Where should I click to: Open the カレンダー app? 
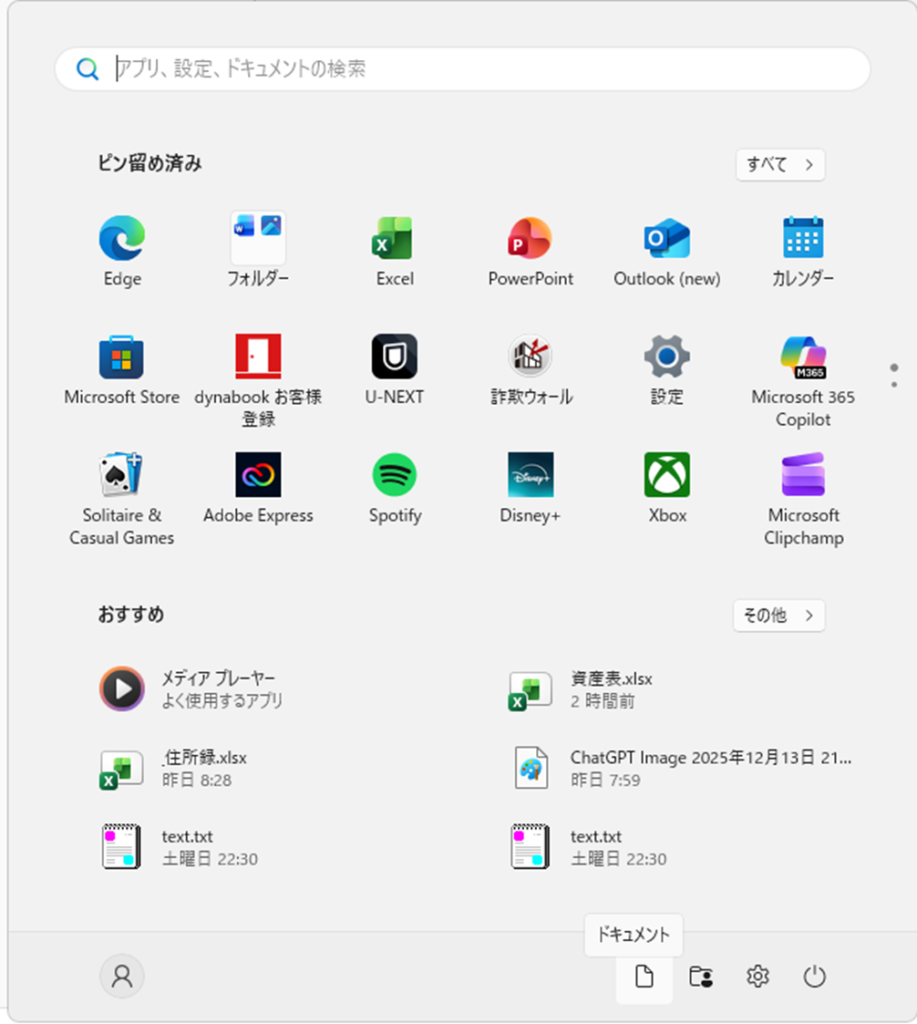point(802,252)
